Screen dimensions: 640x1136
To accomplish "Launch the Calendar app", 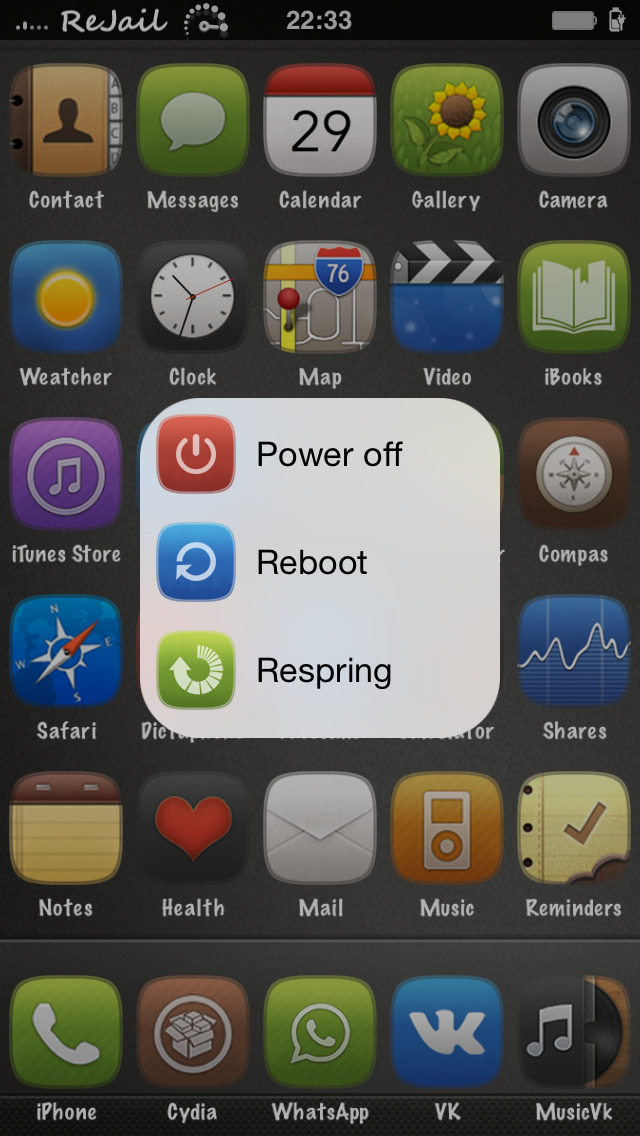I will coord(320,121).
